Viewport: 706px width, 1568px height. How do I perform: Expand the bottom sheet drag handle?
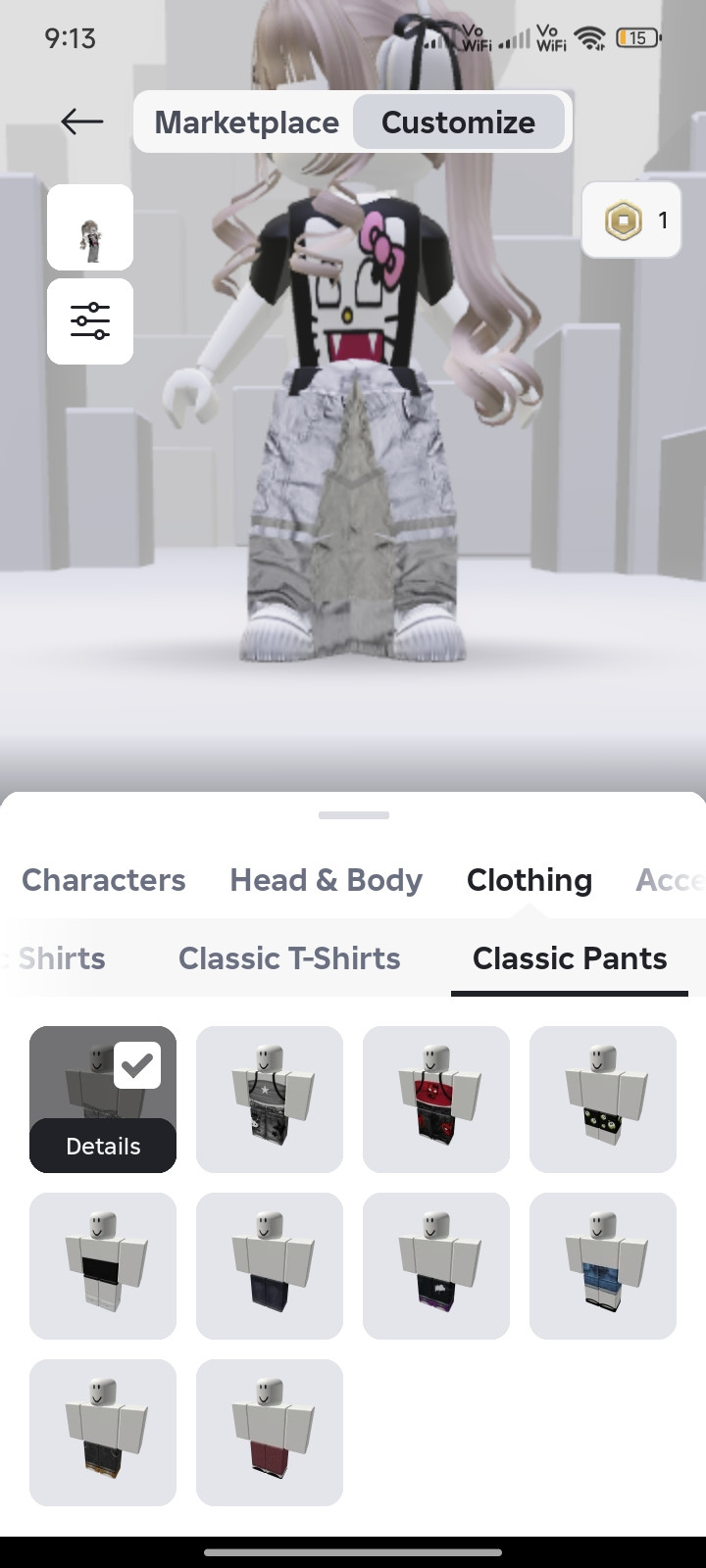pos(353,814)
